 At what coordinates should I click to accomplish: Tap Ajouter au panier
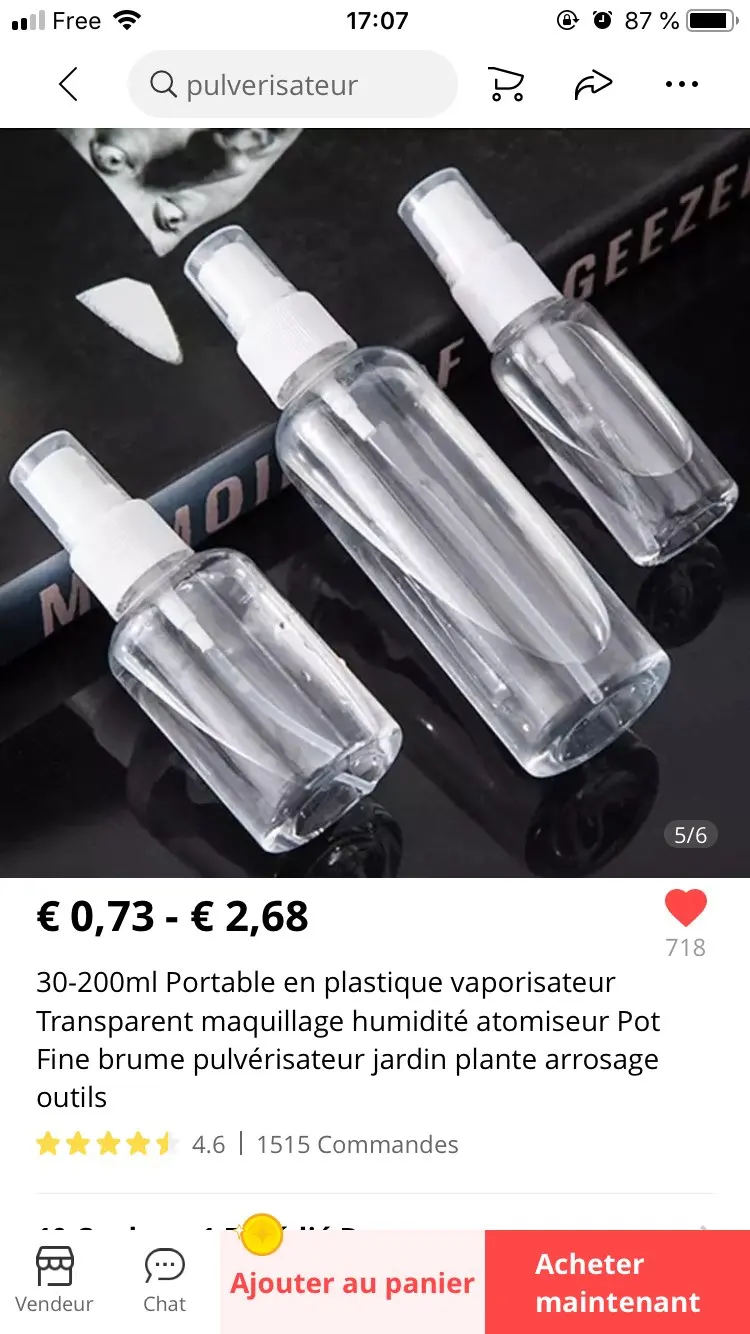(353, 1283)
